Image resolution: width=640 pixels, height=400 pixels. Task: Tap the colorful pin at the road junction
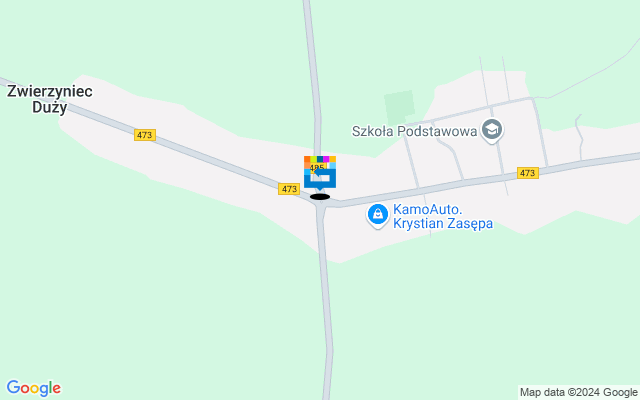click(x=320, y=171)
